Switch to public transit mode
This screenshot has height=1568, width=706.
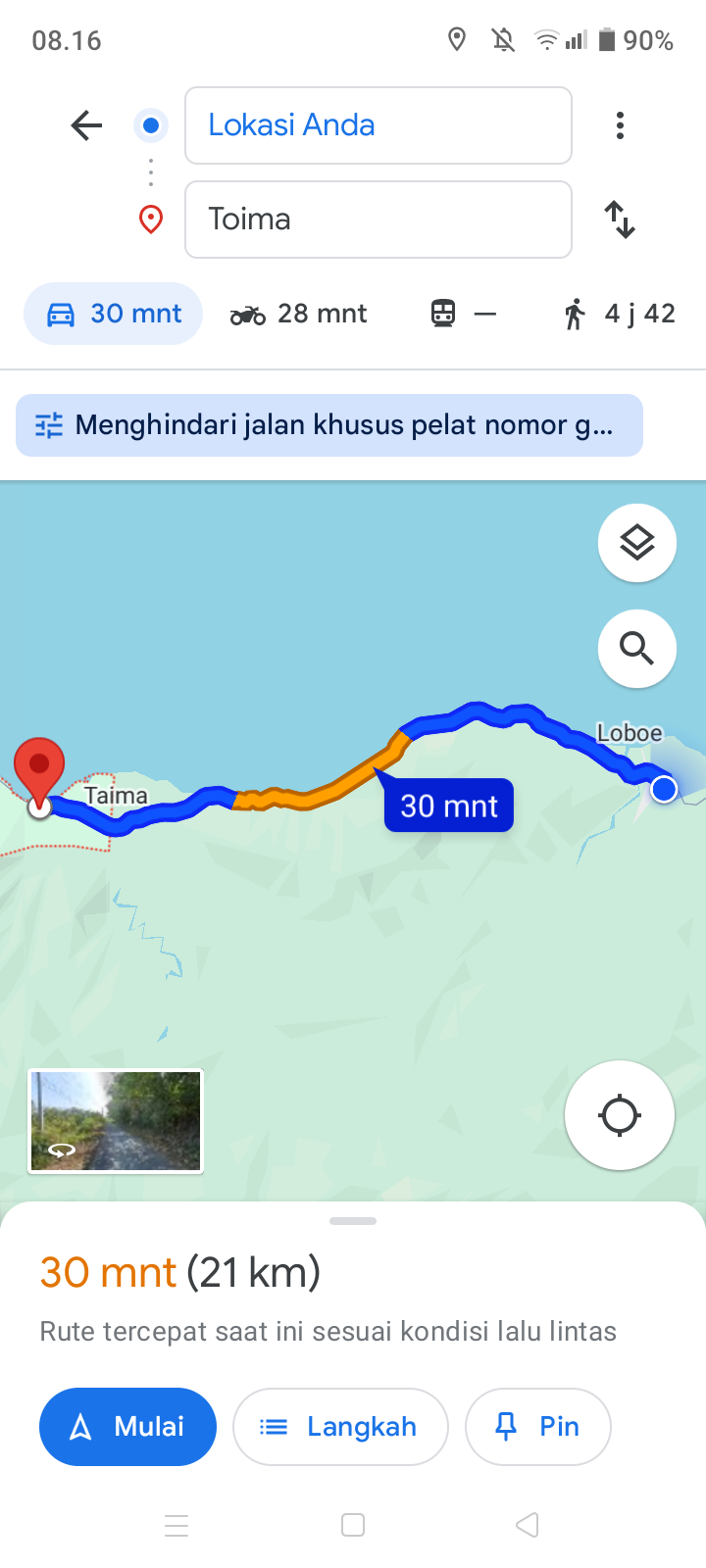point(463,314)
